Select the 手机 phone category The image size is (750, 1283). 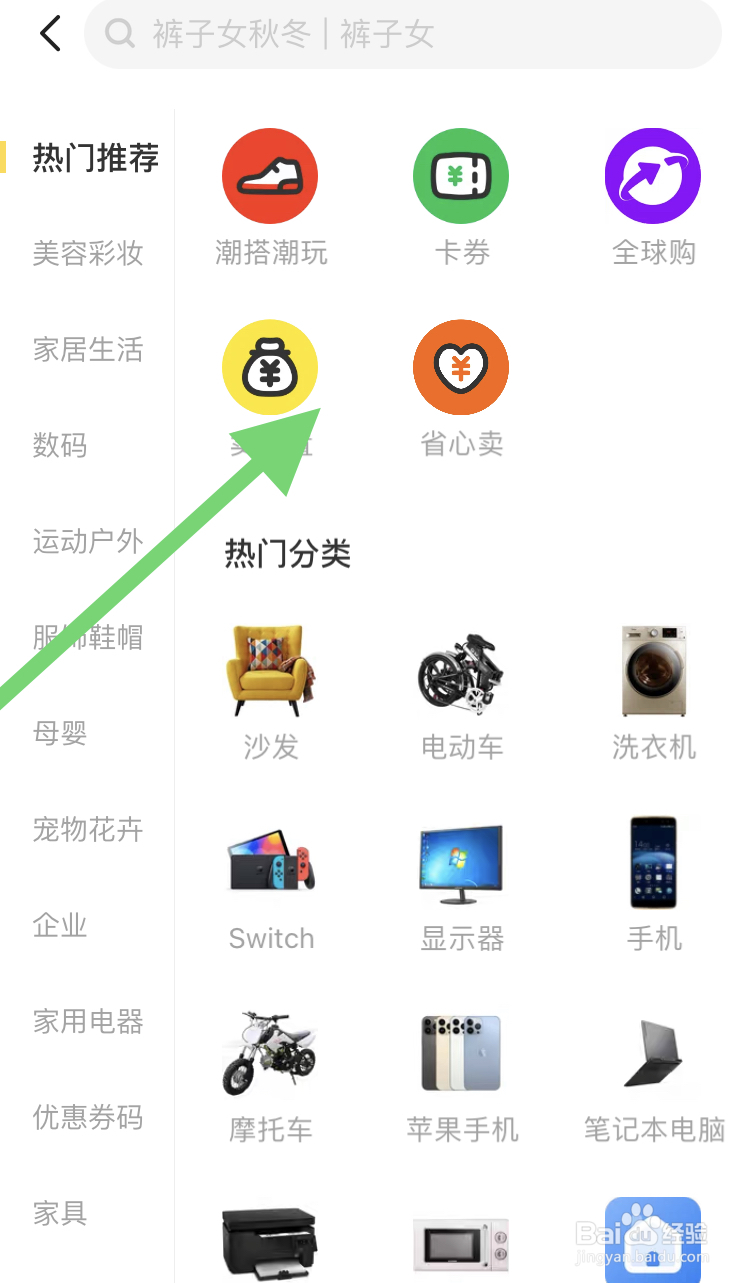click(653, 862)
